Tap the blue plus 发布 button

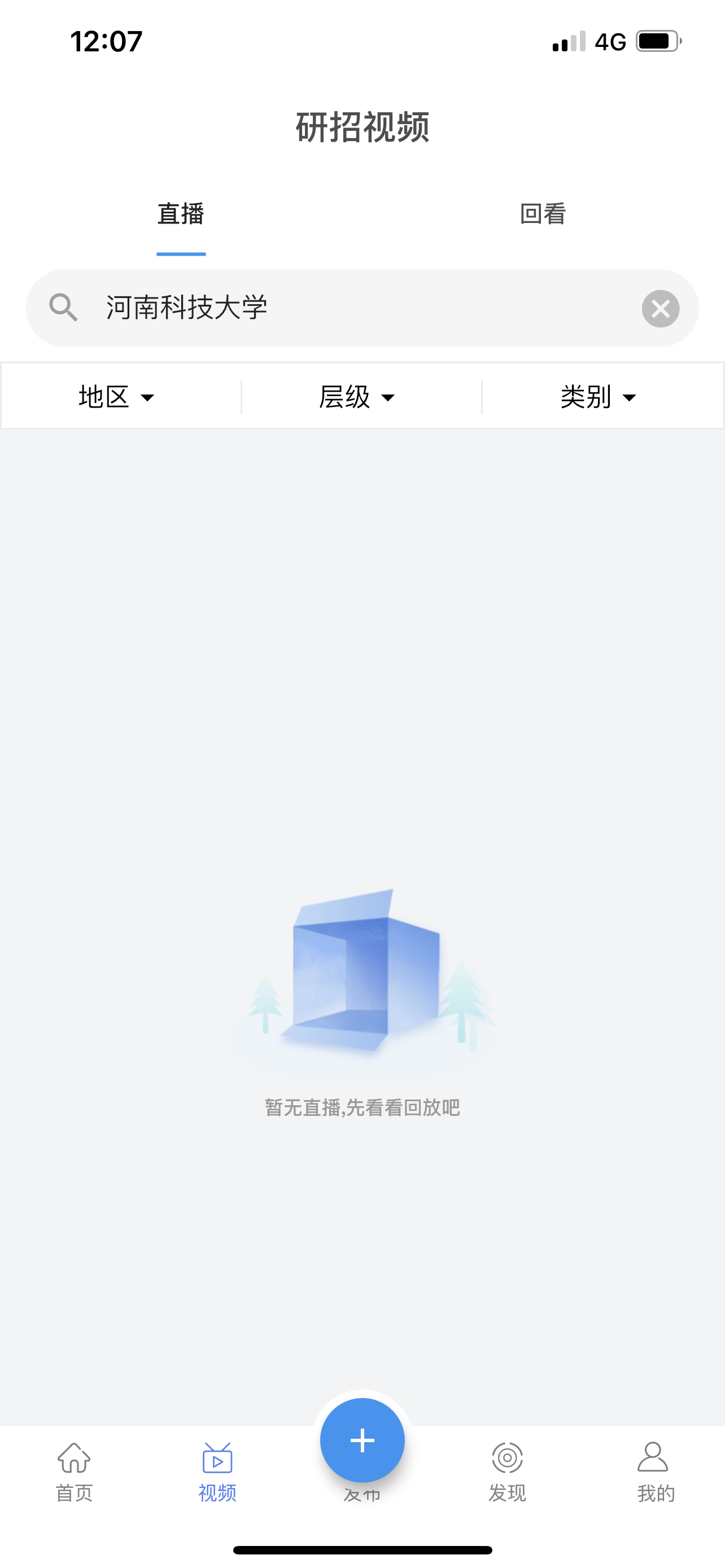[362, 1440]
